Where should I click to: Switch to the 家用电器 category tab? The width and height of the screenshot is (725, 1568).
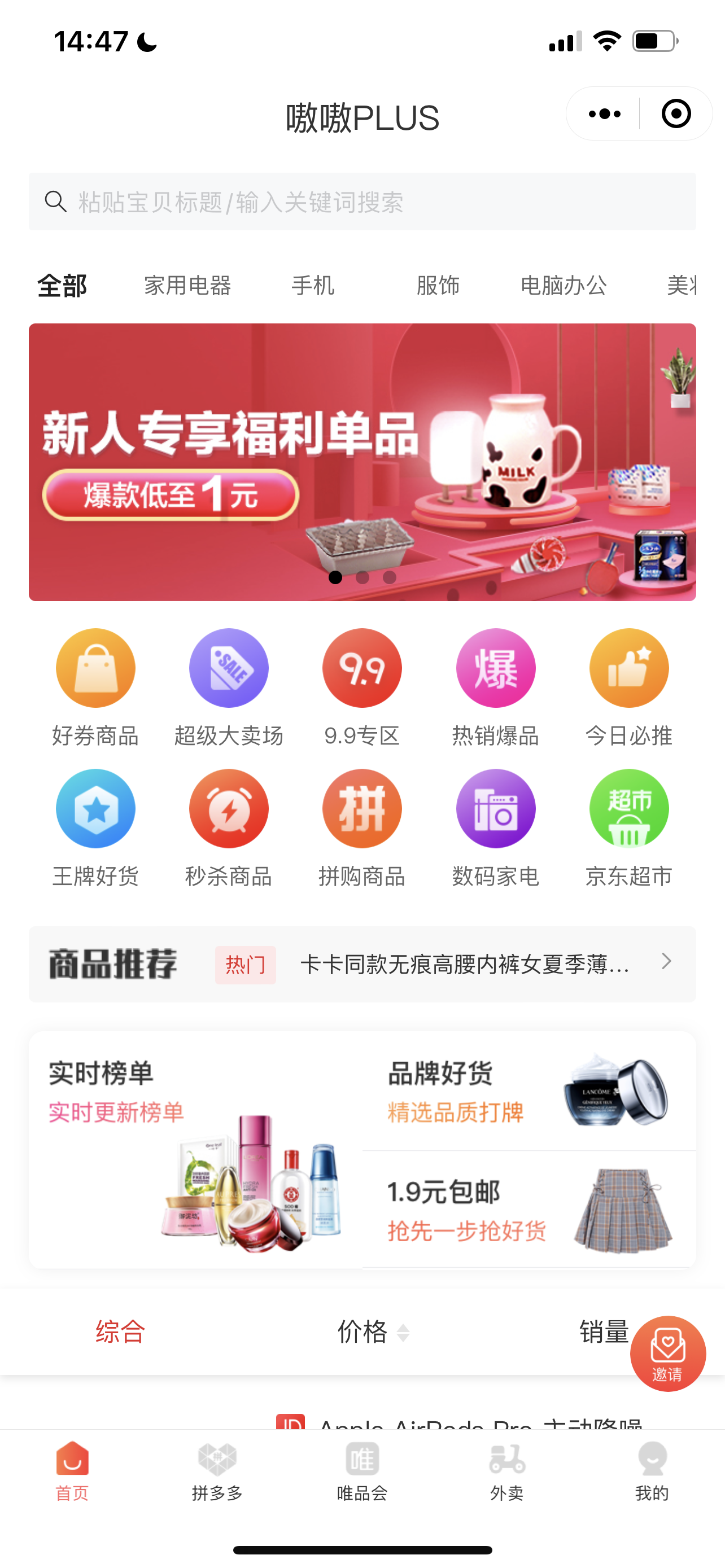[x=187, y=285]
